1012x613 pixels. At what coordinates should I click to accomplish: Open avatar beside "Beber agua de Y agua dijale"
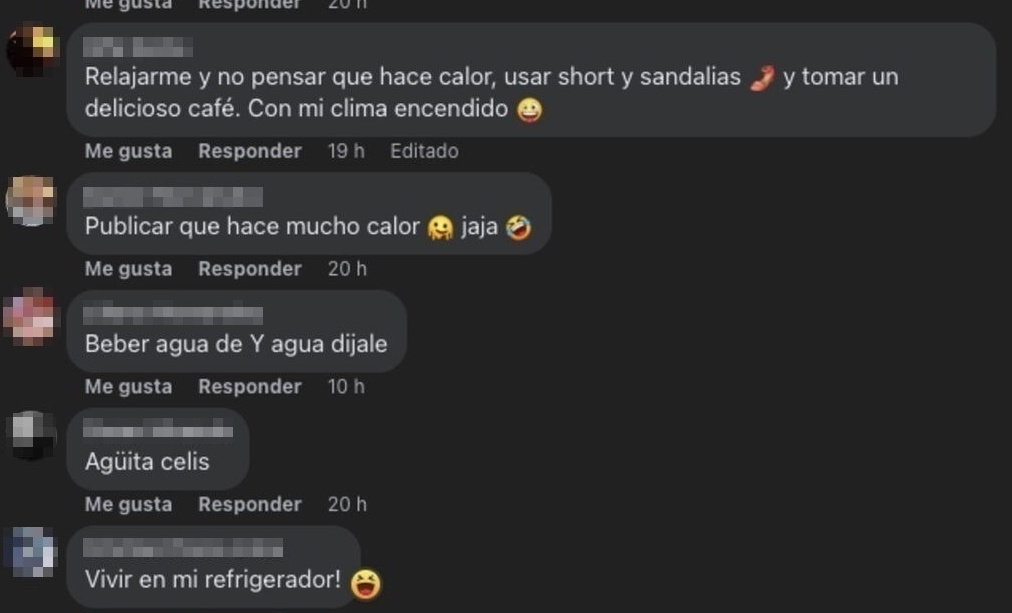[x=32, y=317]
